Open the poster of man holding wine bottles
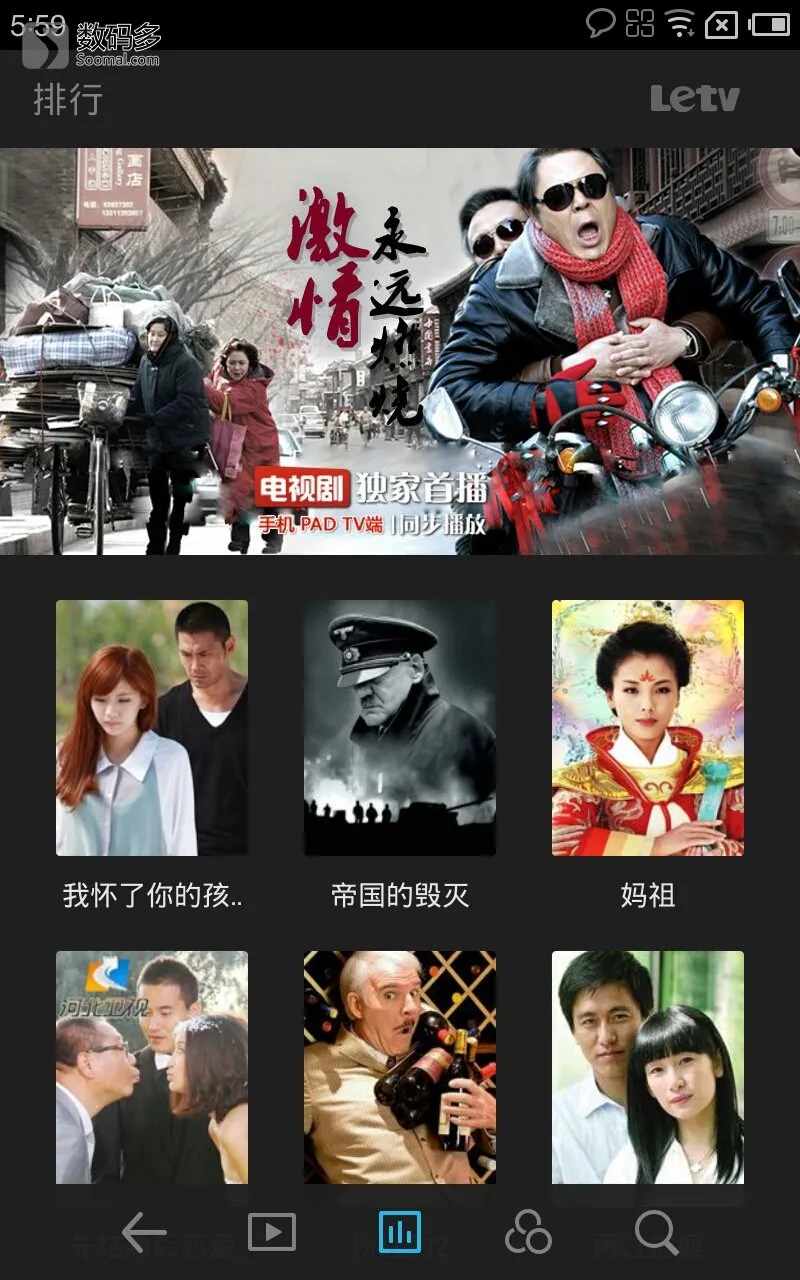 (400, 1066)
